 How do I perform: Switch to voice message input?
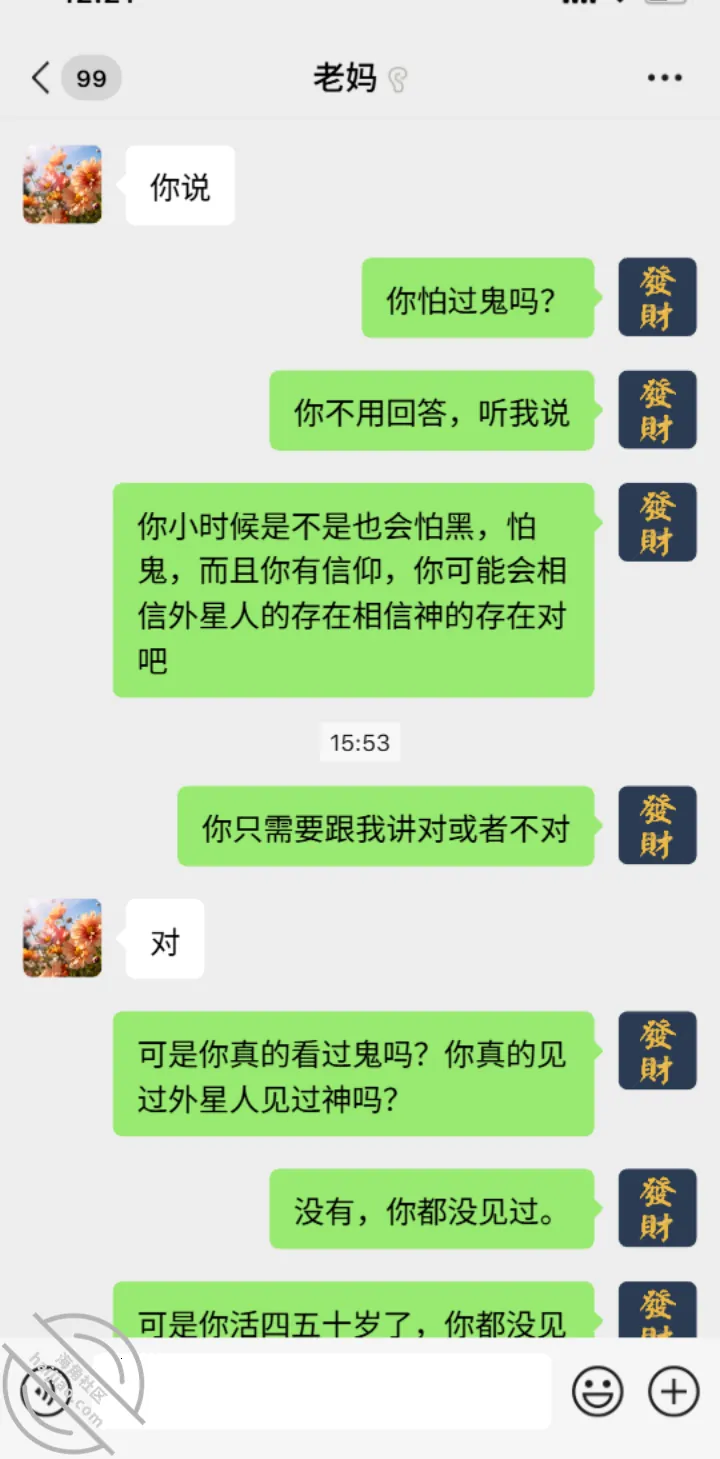point(47,1391)
